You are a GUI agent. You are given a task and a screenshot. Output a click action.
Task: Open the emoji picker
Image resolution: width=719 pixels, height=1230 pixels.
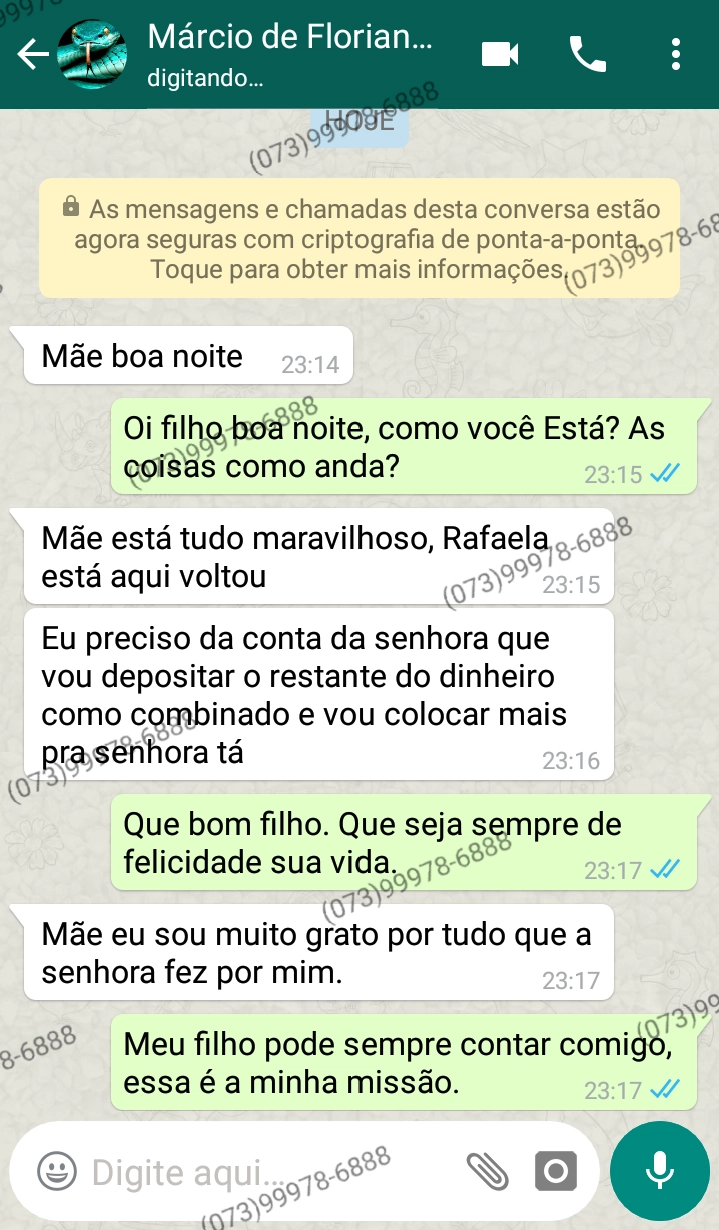57,1170
